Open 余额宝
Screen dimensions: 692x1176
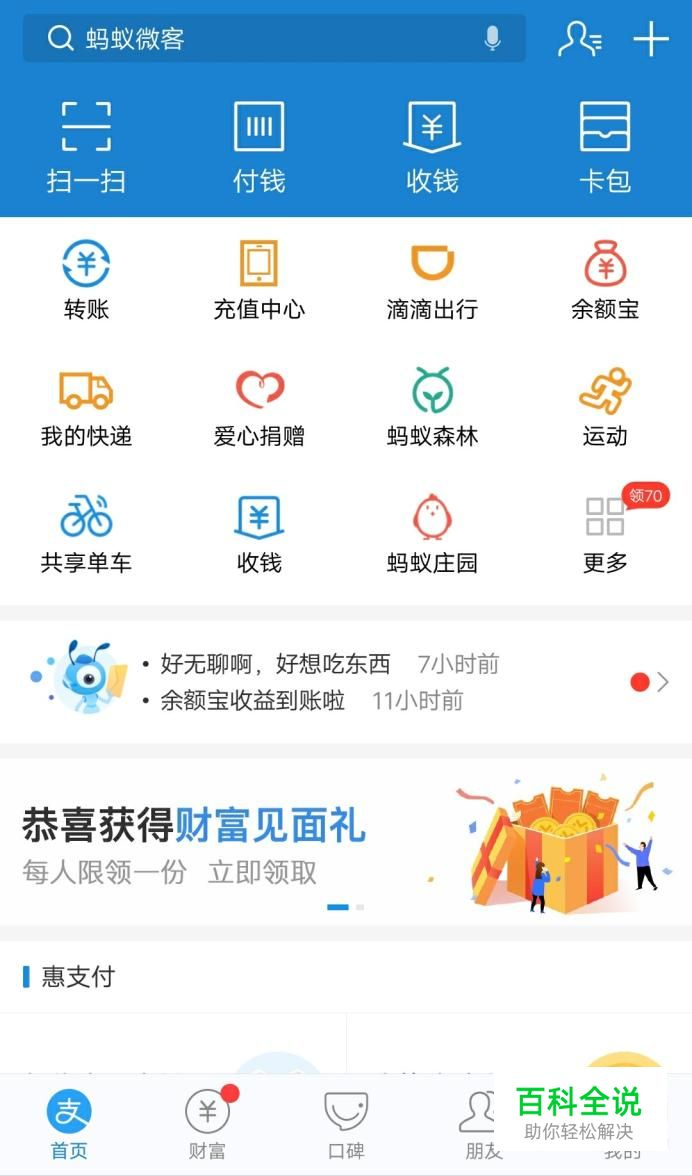tap(605, 281)
